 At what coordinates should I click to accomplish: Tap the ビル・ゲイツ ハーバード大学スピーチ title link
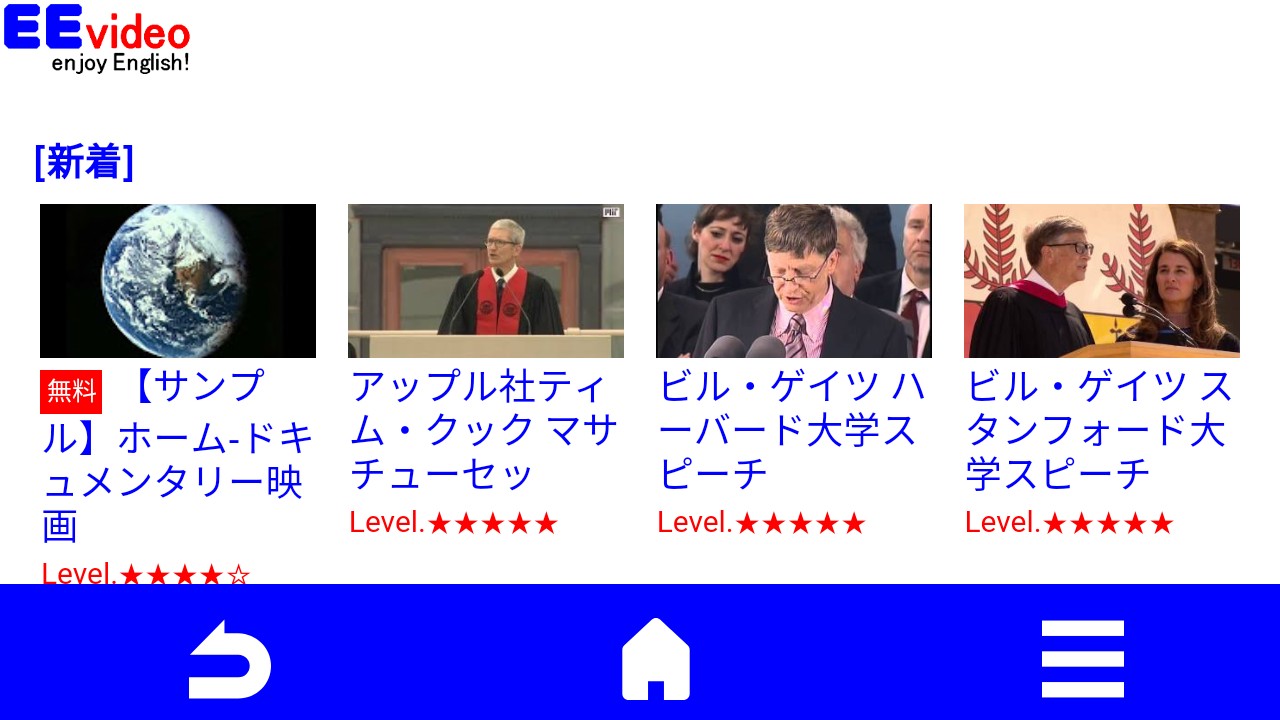[x=790, y=430]
